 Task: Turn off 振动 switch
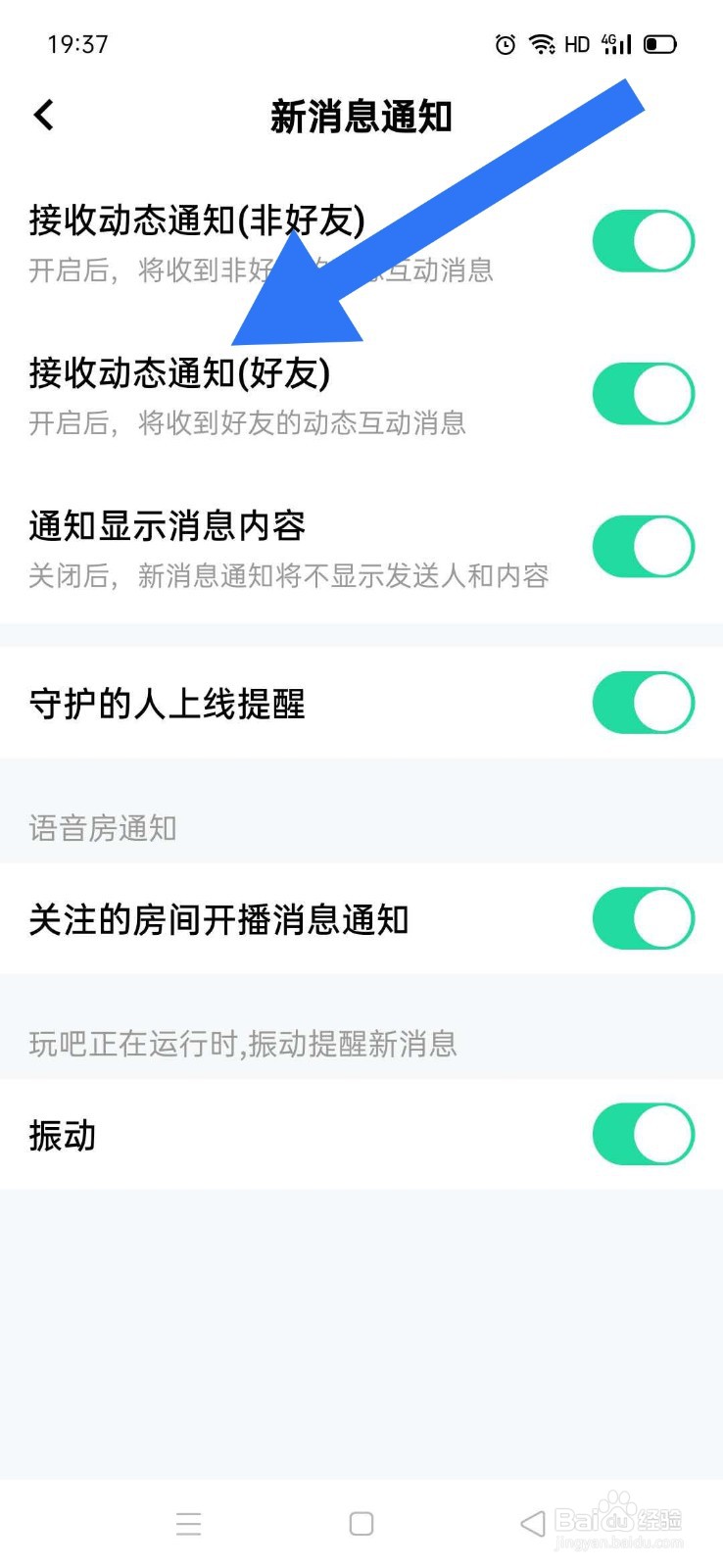644,1134
